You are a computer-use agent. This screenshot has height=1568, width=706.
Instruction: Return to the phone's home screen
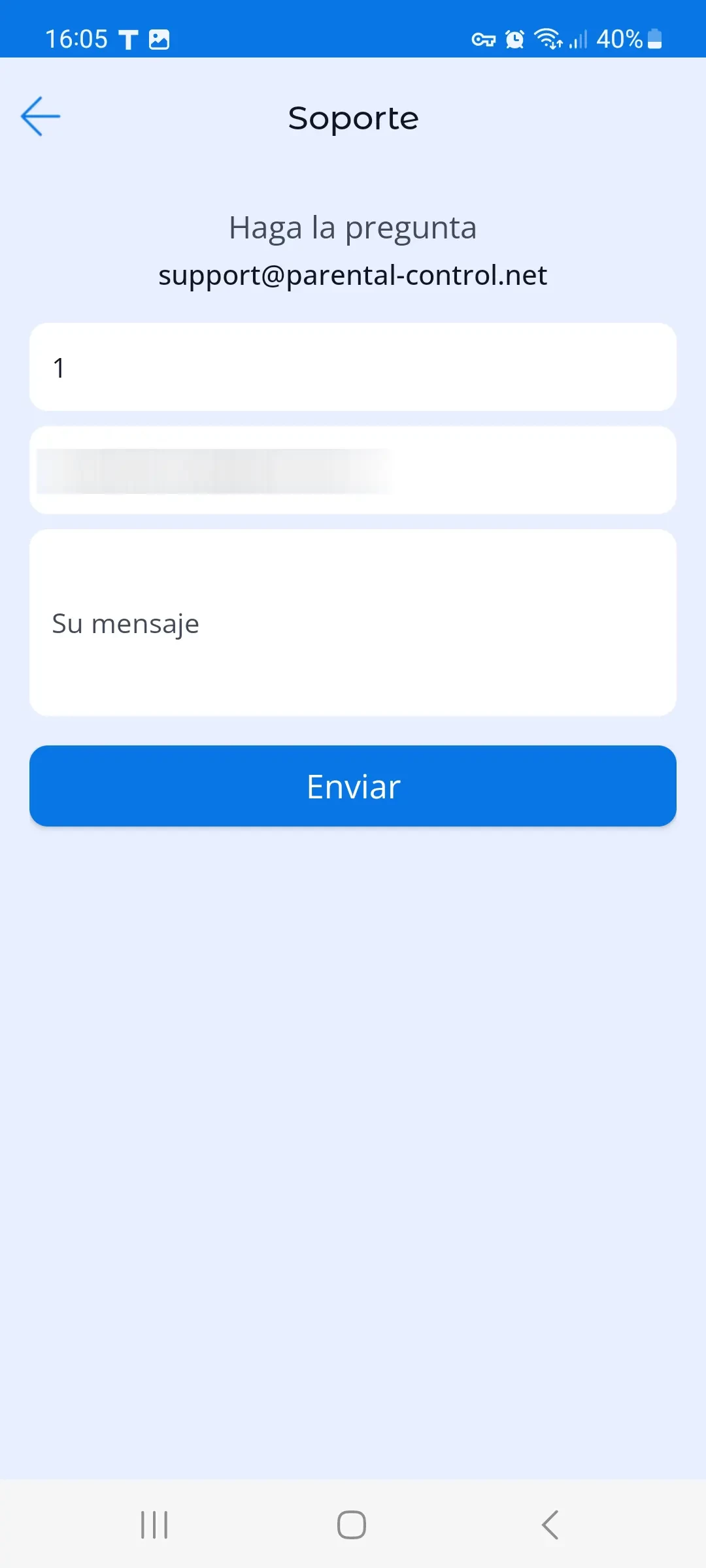(352, 1525)
